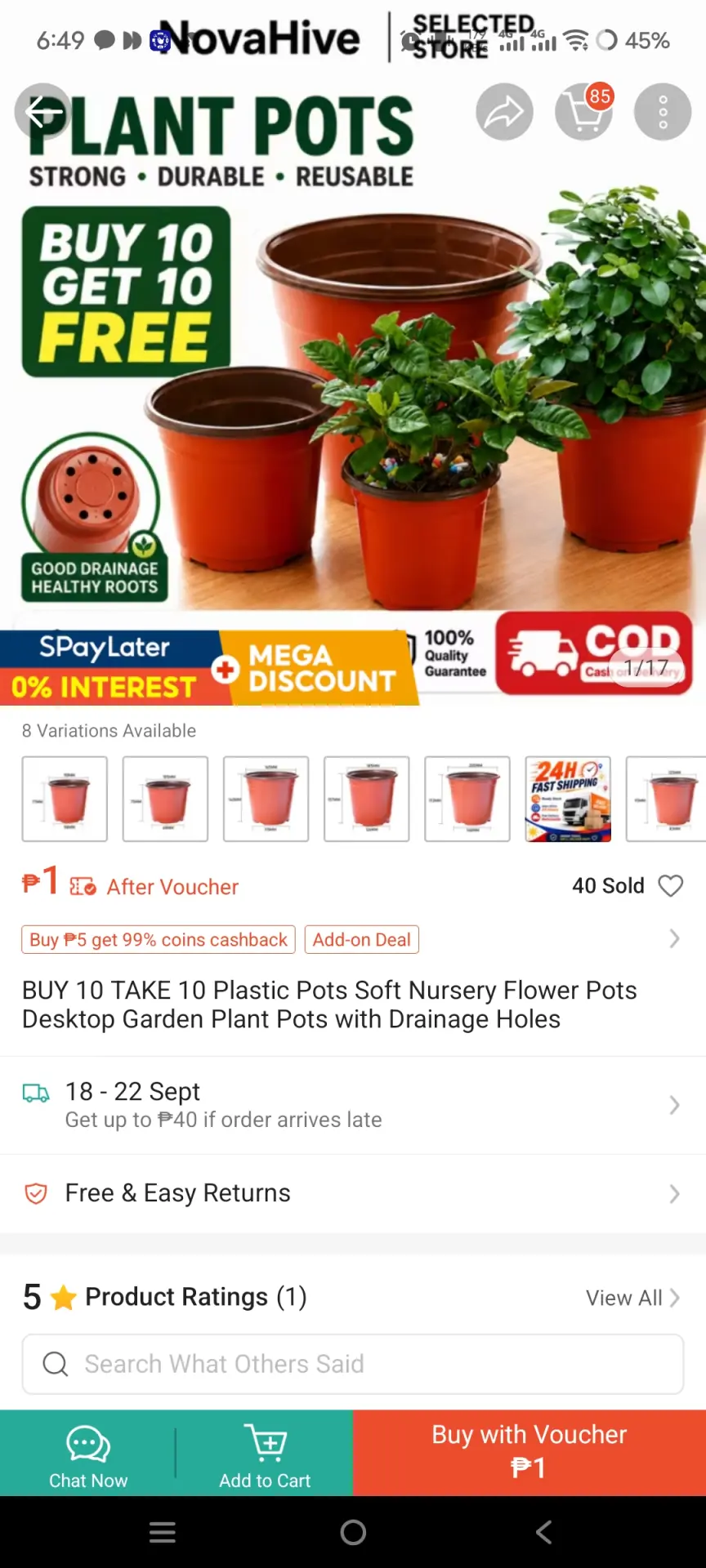Open Free & Easy Returns info
Screen dimensions: 706x1568
(353, 1193)
